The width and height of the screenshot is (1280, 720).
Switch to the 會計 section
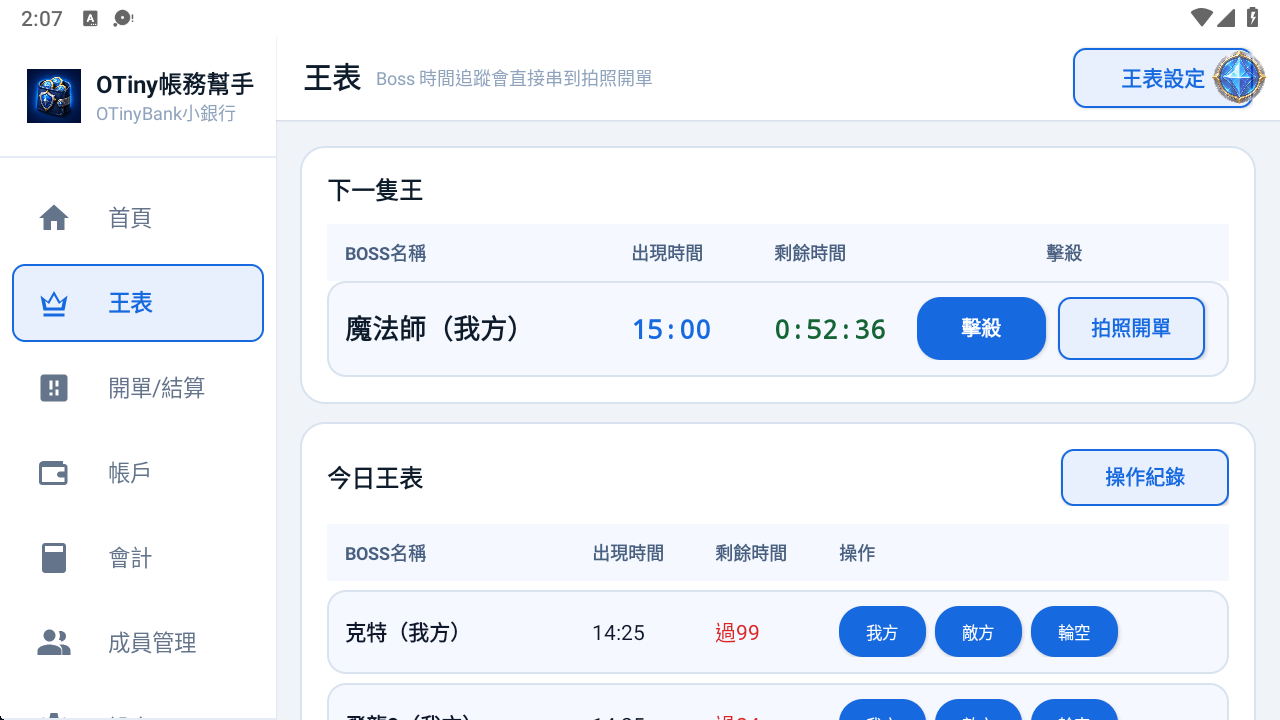(x=138, y=558)
